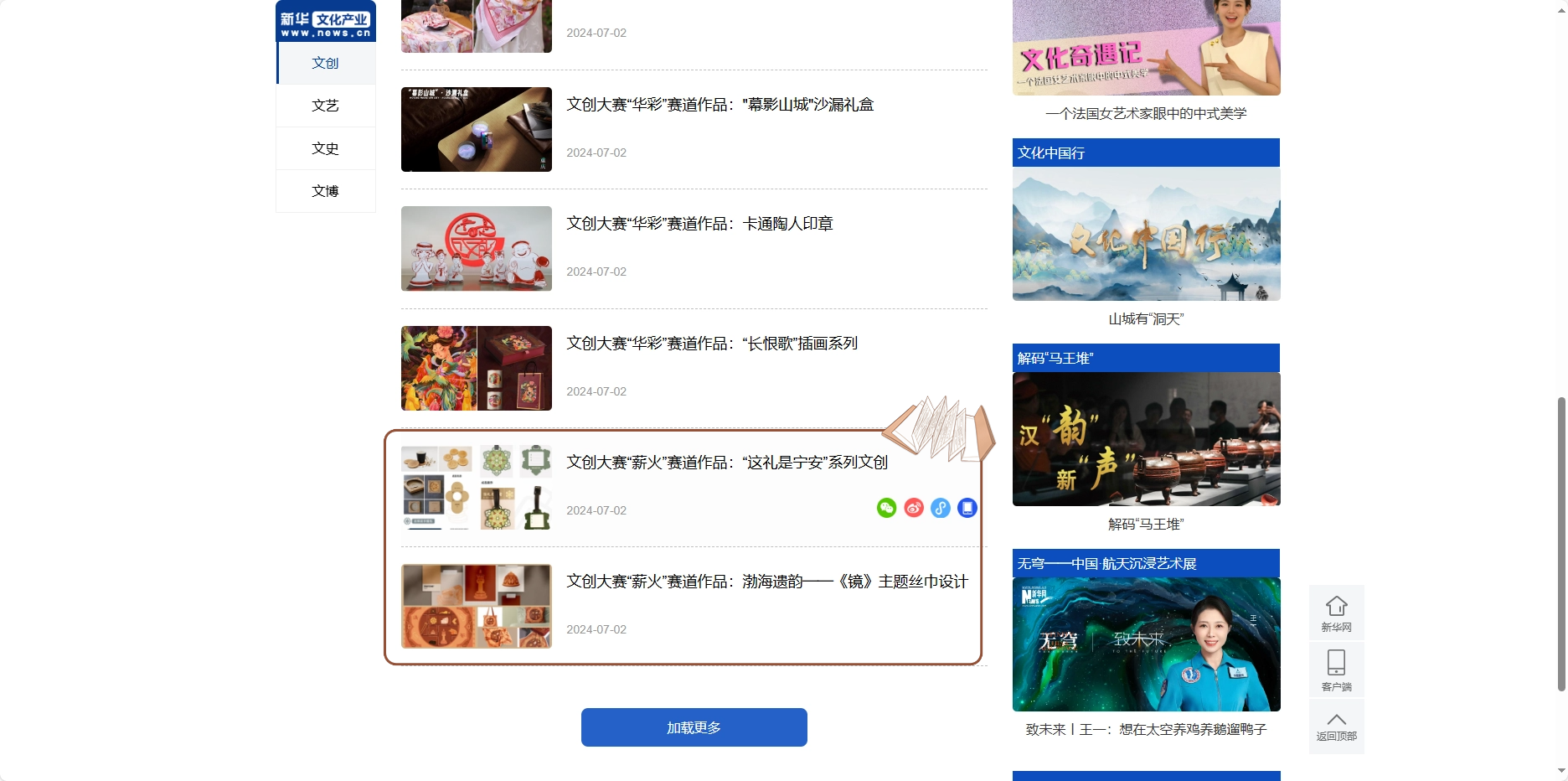
Task: Share 这礼是宁安 article to WeChat
Action: pos(886,508)
